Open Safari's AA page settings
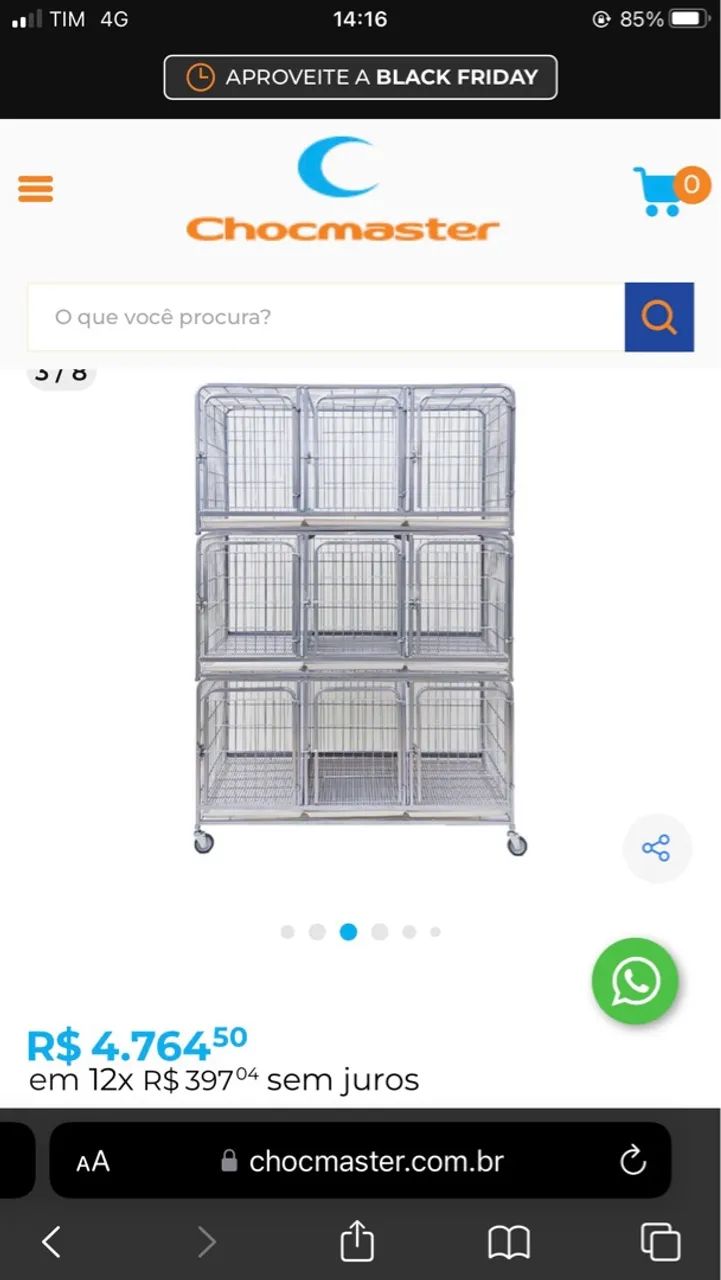The image size is (721, 1280). click(x=93, y=1161)
